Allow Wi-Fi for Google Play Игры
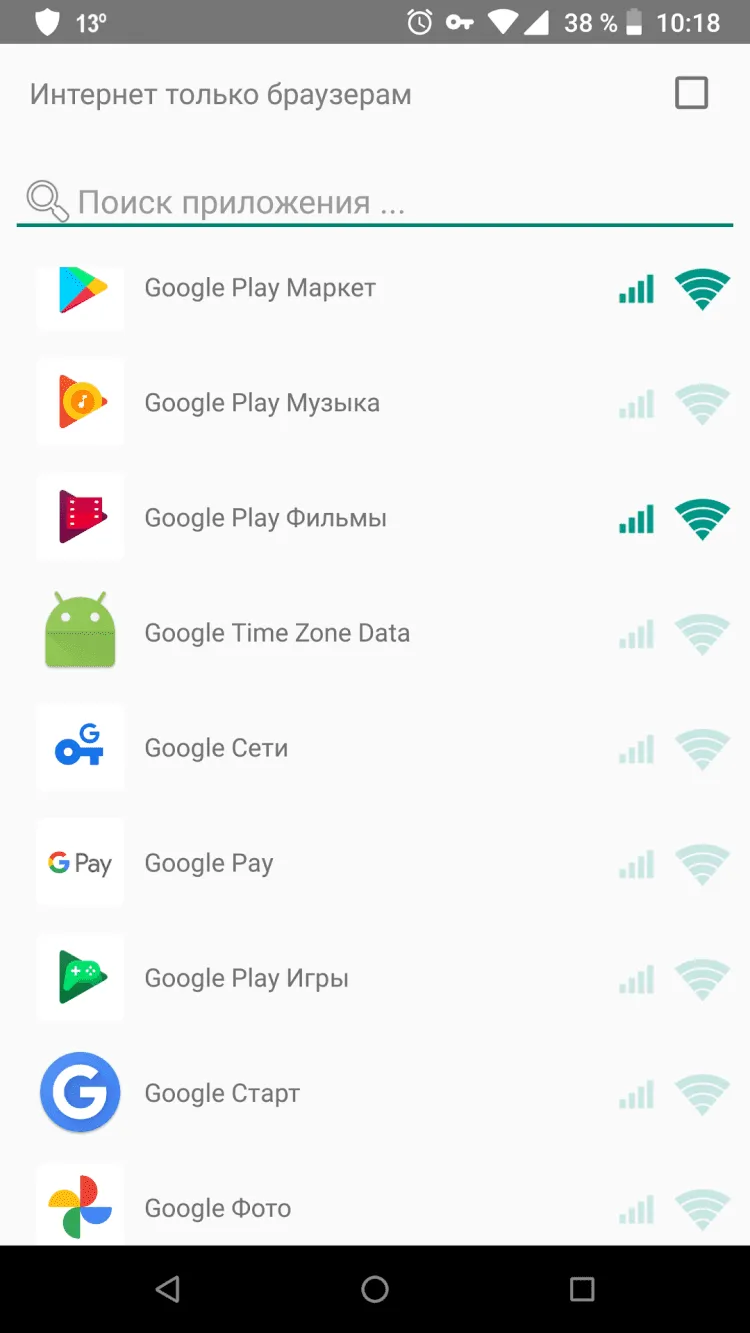This screenshot has width=750, height=1333. (x=702, y=979)
